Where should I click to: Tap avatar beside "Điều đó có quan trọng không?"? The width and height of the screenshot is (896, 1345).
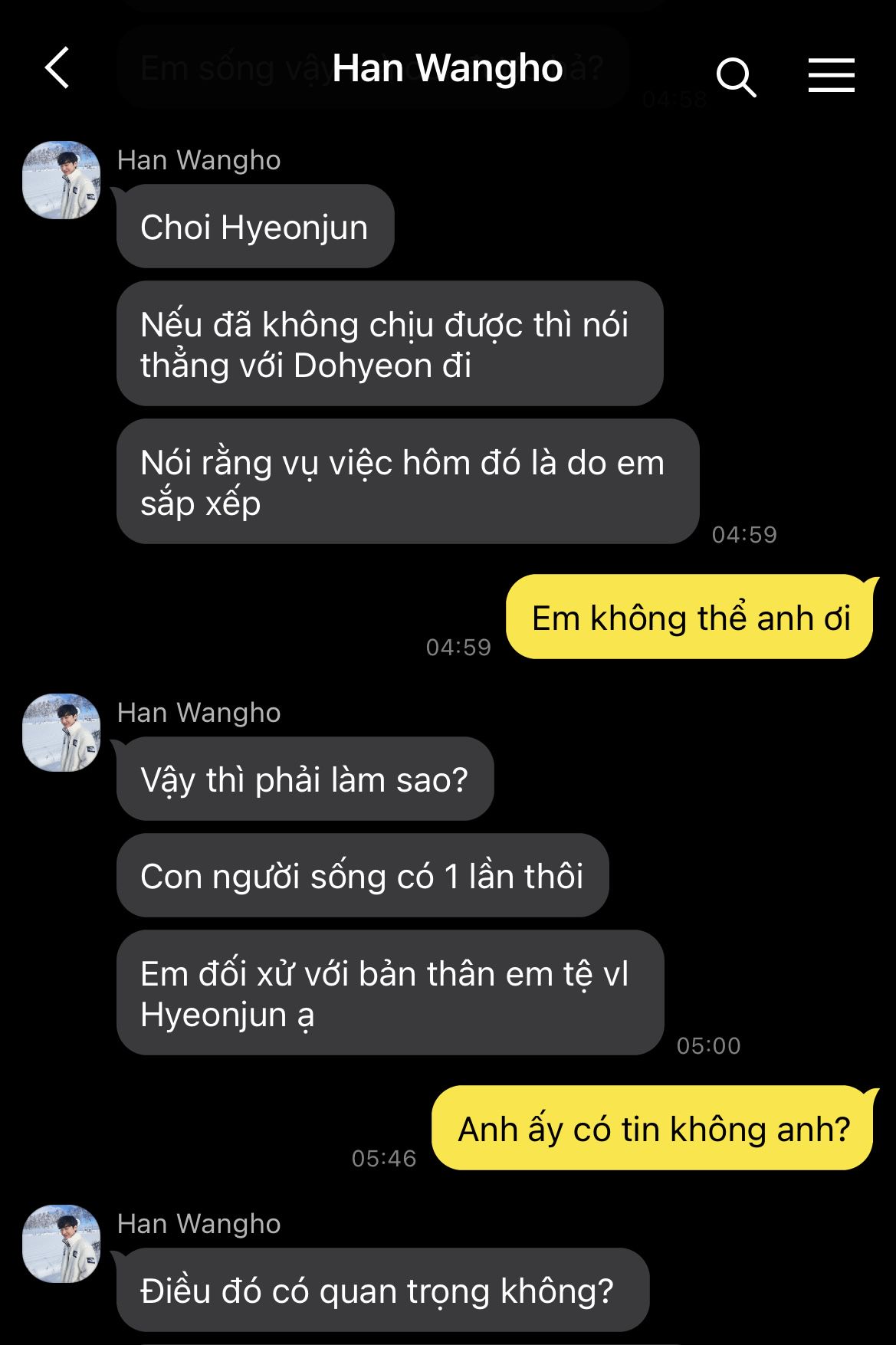62,1244
